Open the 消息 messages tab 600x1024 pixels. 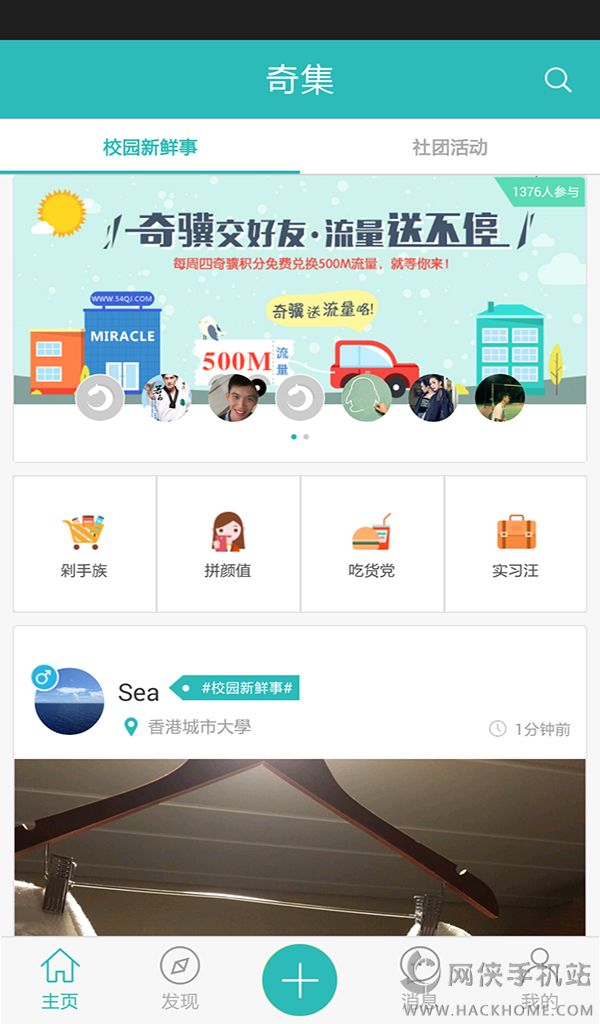tap(420, 980)
